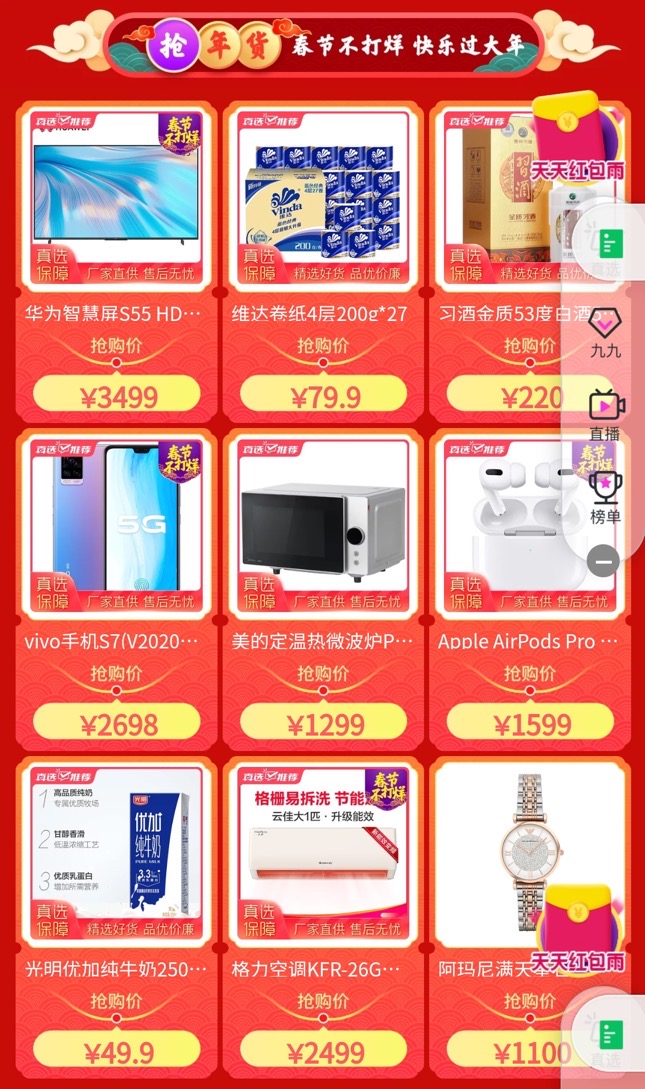Tap the ¥1599 price button

(530, 724)
